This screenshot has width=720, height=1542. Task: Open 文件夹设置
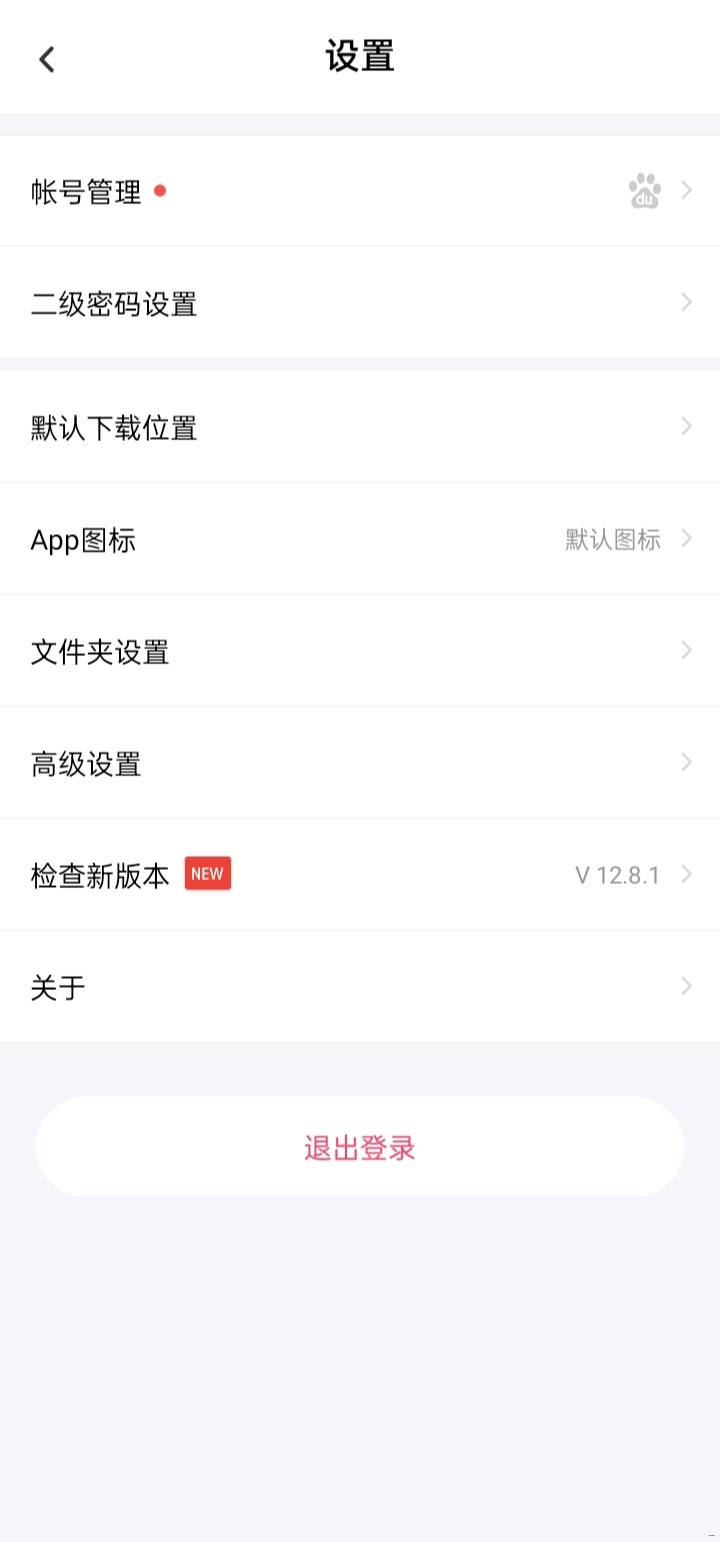[360, 652]
